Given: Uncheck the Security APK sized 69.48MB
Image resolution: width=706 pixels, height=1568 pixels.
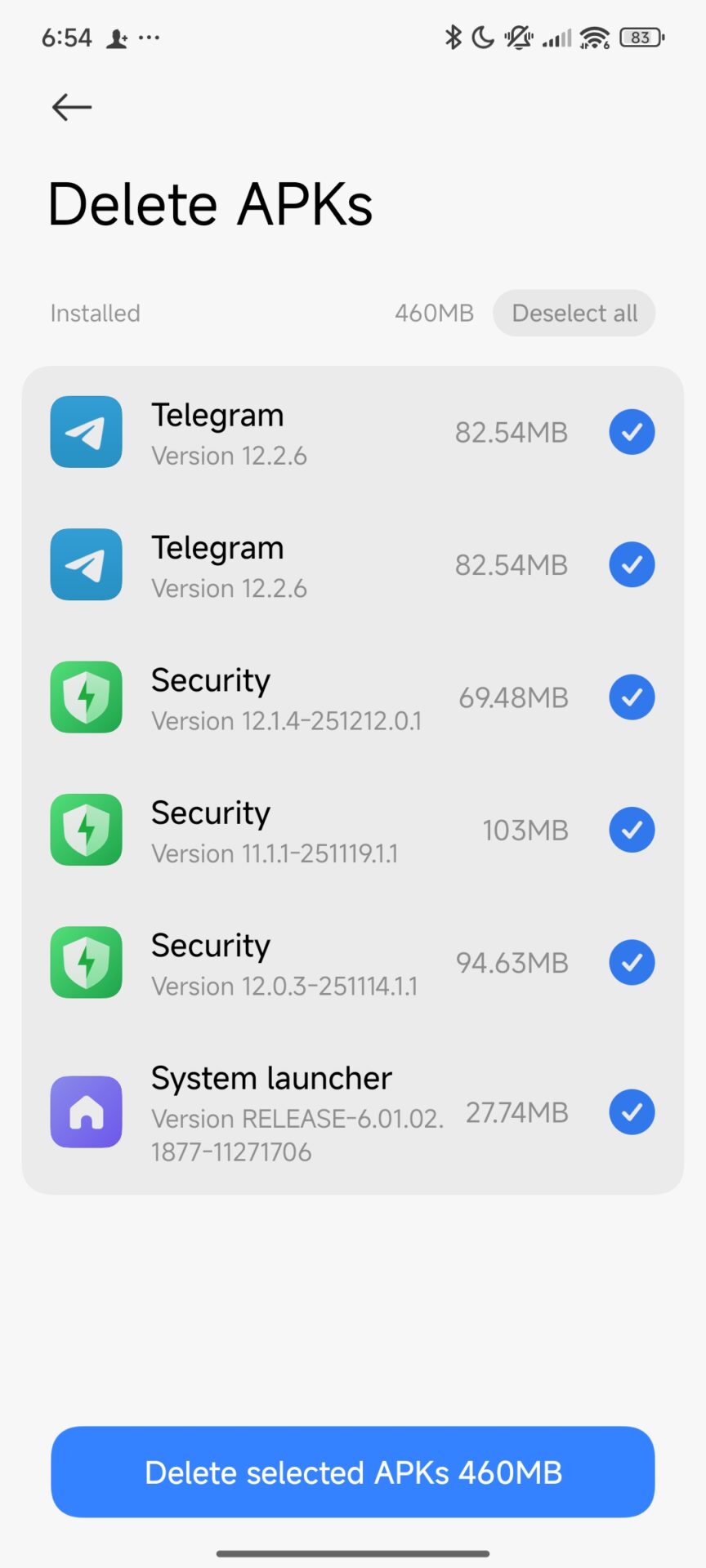Looking at the screenshot, I should (632, 697).
